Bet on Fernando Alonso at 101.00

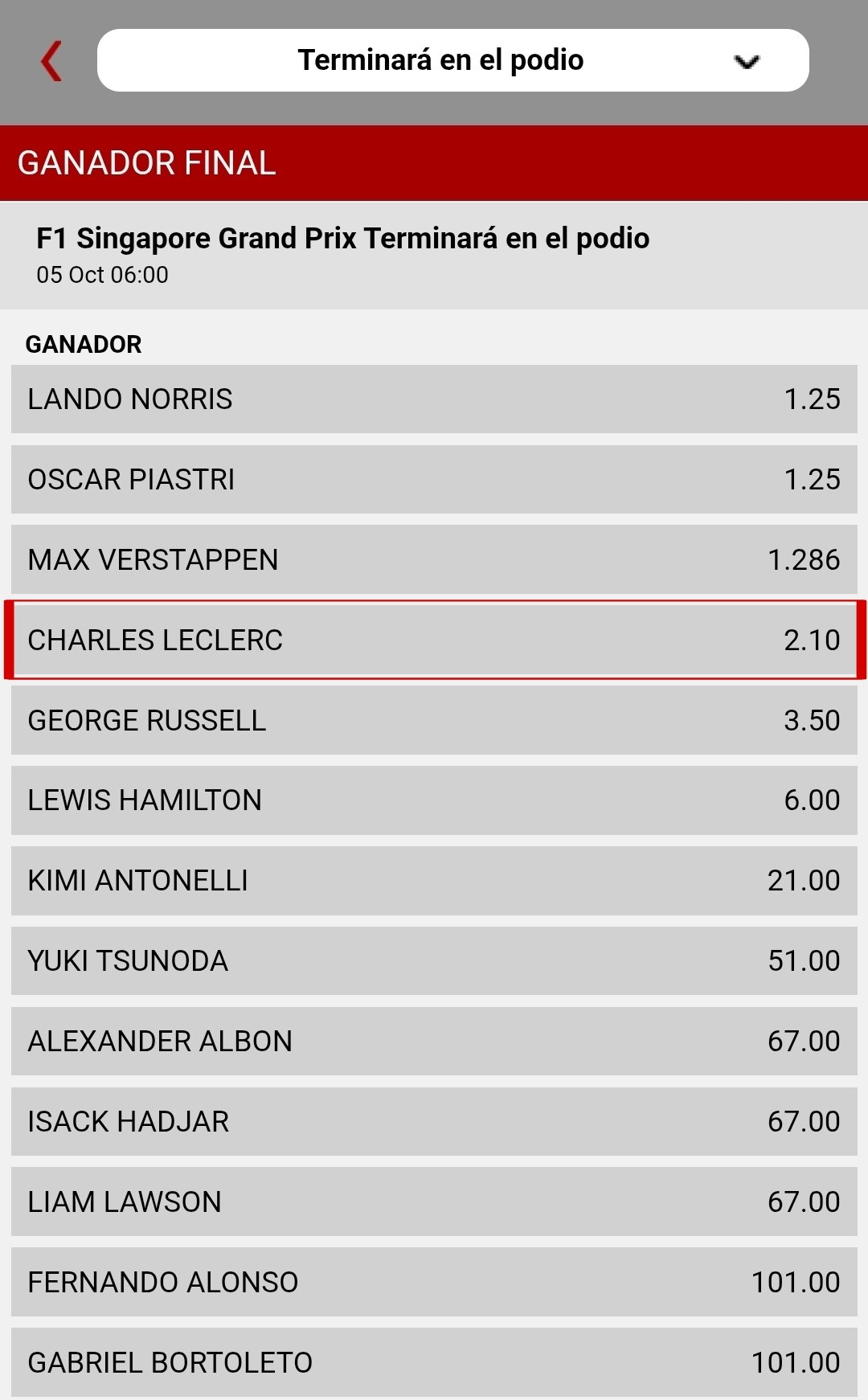tap(434, 1281)
